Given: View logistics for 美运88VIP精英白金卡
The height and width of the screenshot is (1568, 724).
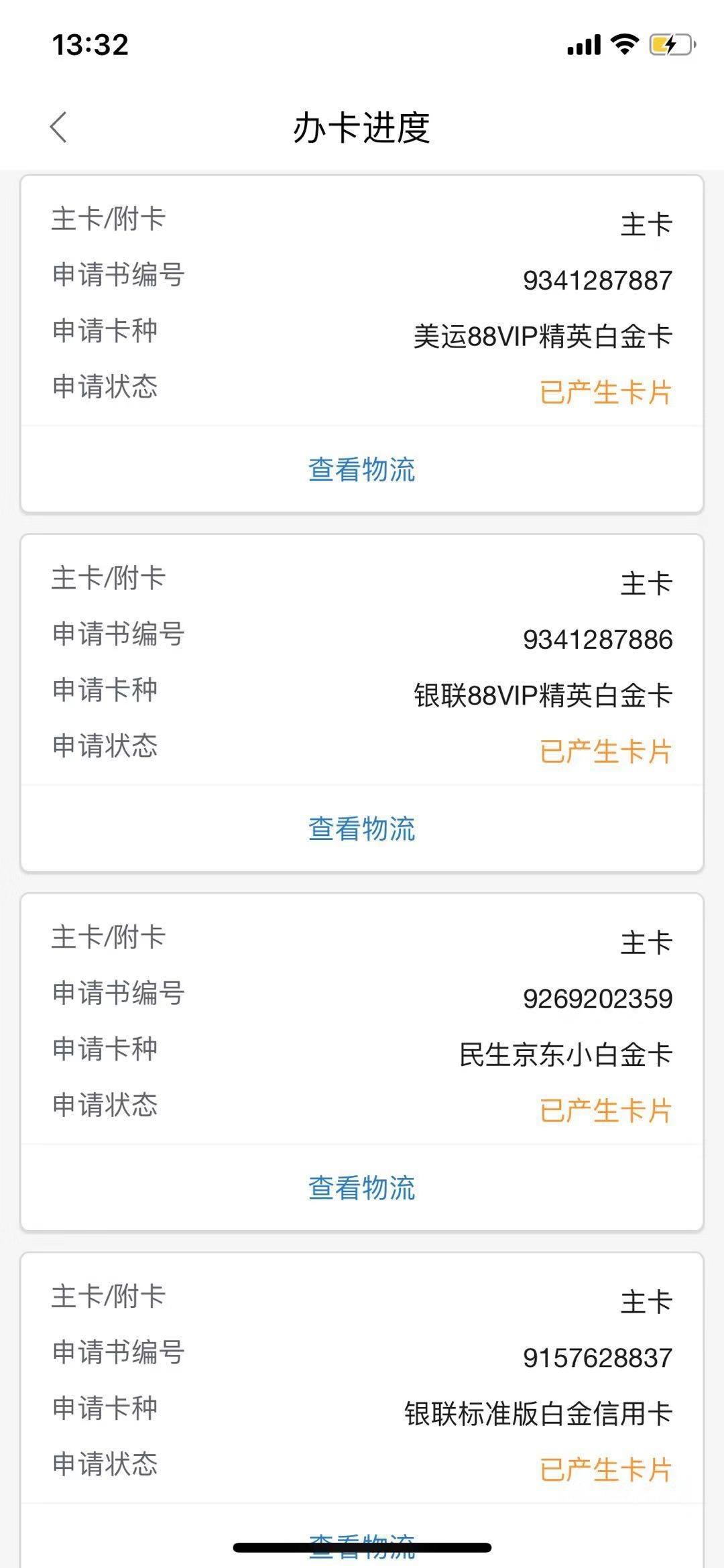Looking at the screenshot, I should pos(361,469).
